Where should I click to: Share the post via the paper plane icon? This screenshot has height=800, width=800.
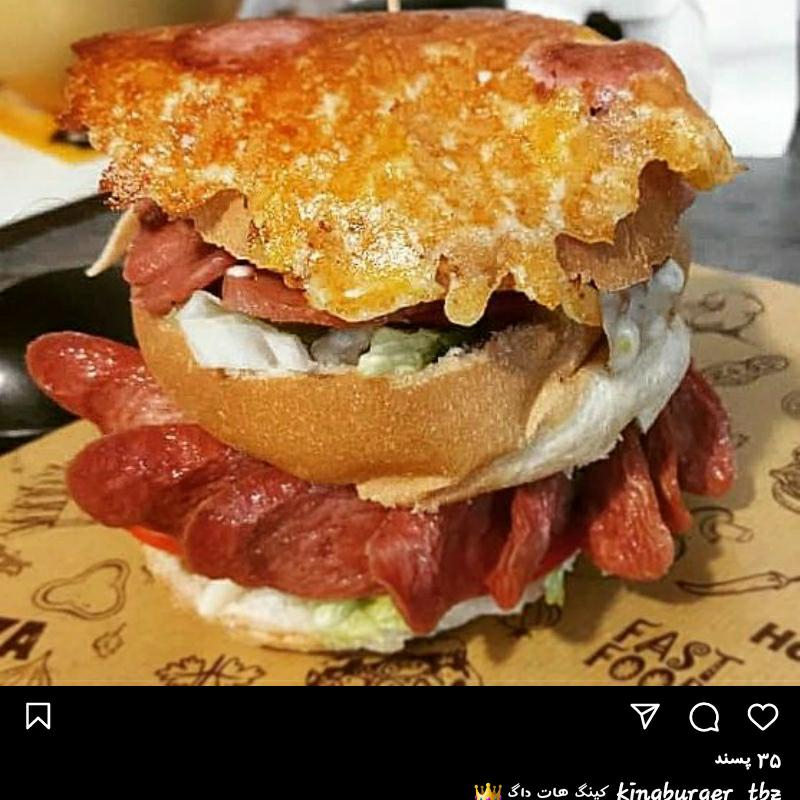click(x=645, y=715)
